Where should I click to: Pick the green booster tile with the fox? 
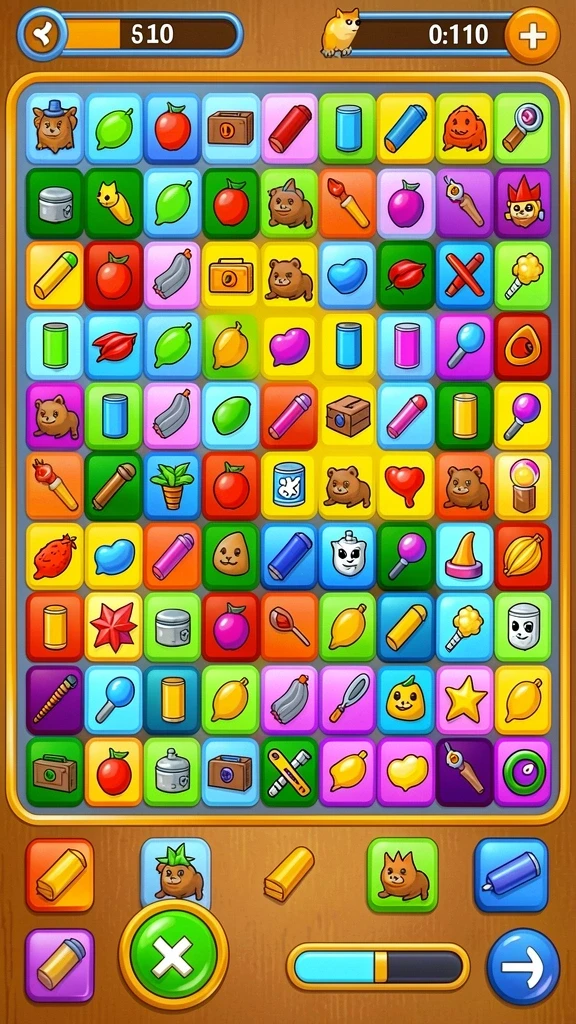tap(402, 874)
